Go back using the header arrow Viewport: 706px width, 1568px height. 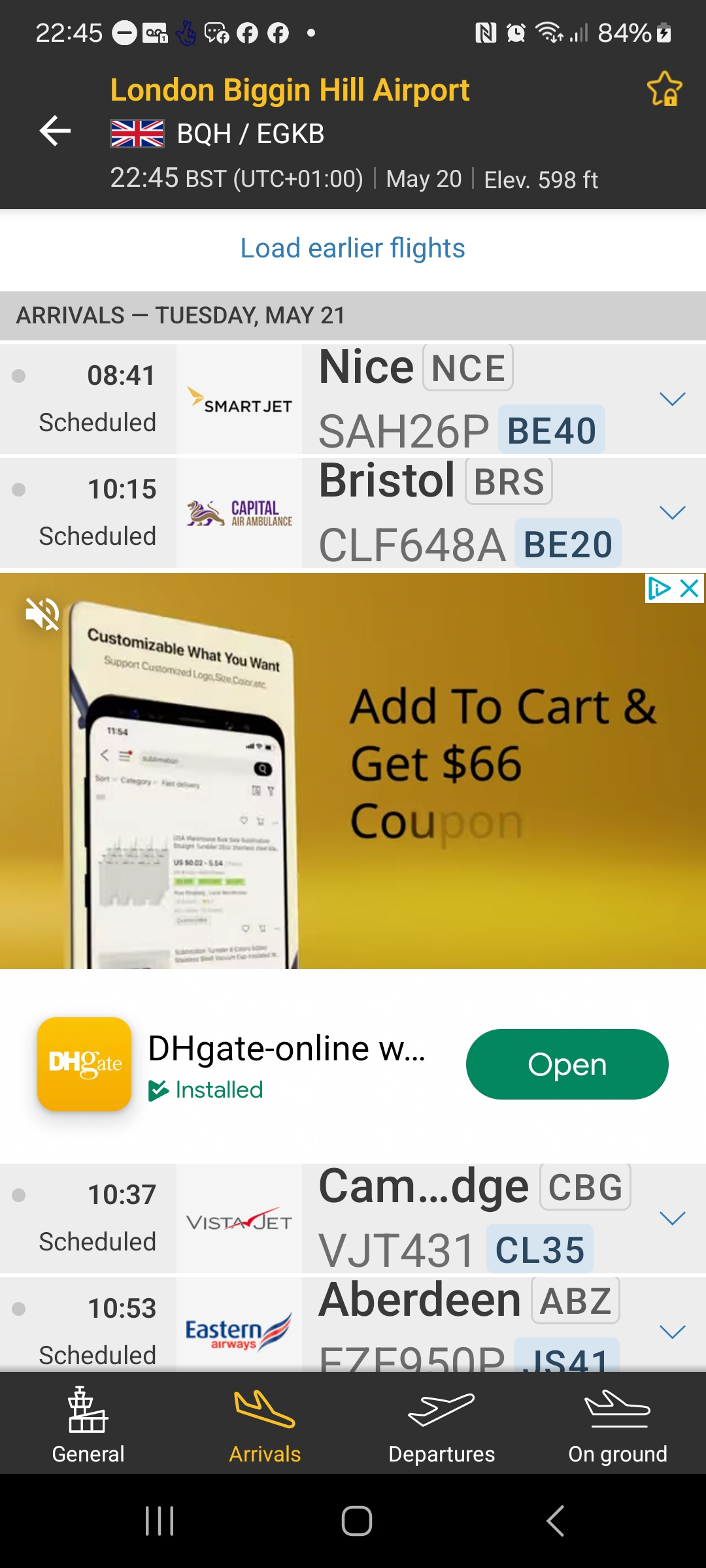pyautogui.click(x=55, y=131)
